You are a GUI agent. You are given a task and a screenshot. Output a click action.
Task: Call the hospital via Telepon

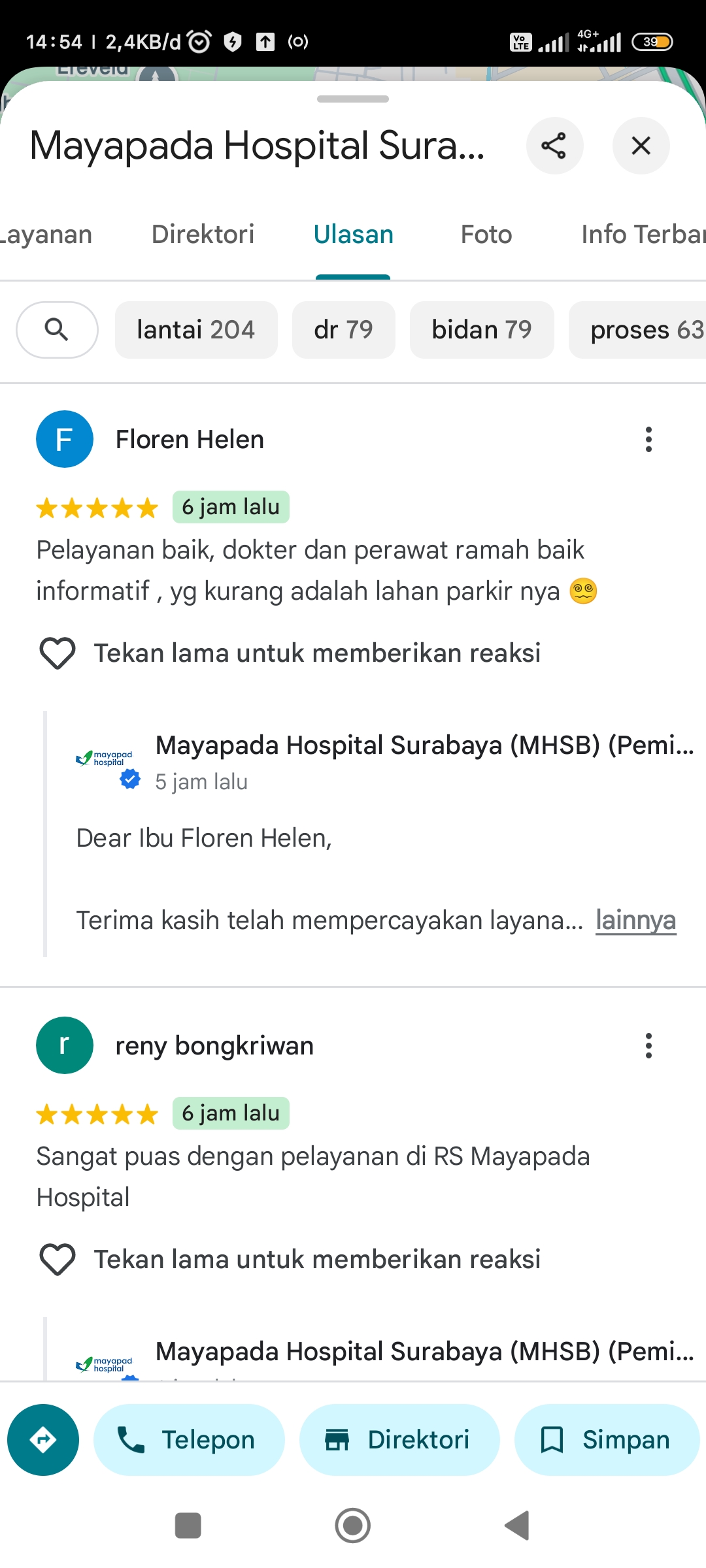(x=189, y=1440)
